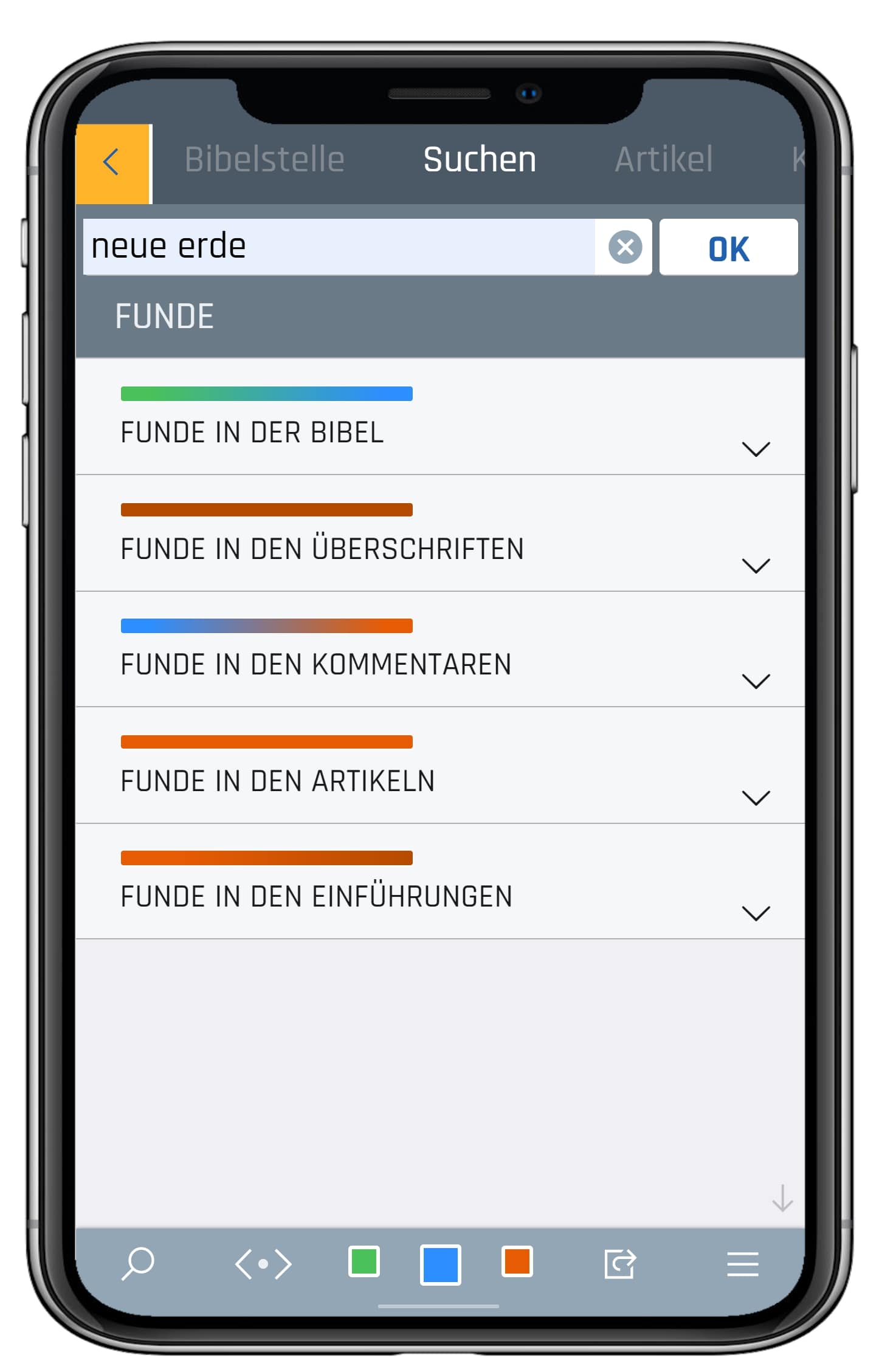882x1372 pixels.
Task: Show Funde in den Kommentaren
Action: point(756,681)
